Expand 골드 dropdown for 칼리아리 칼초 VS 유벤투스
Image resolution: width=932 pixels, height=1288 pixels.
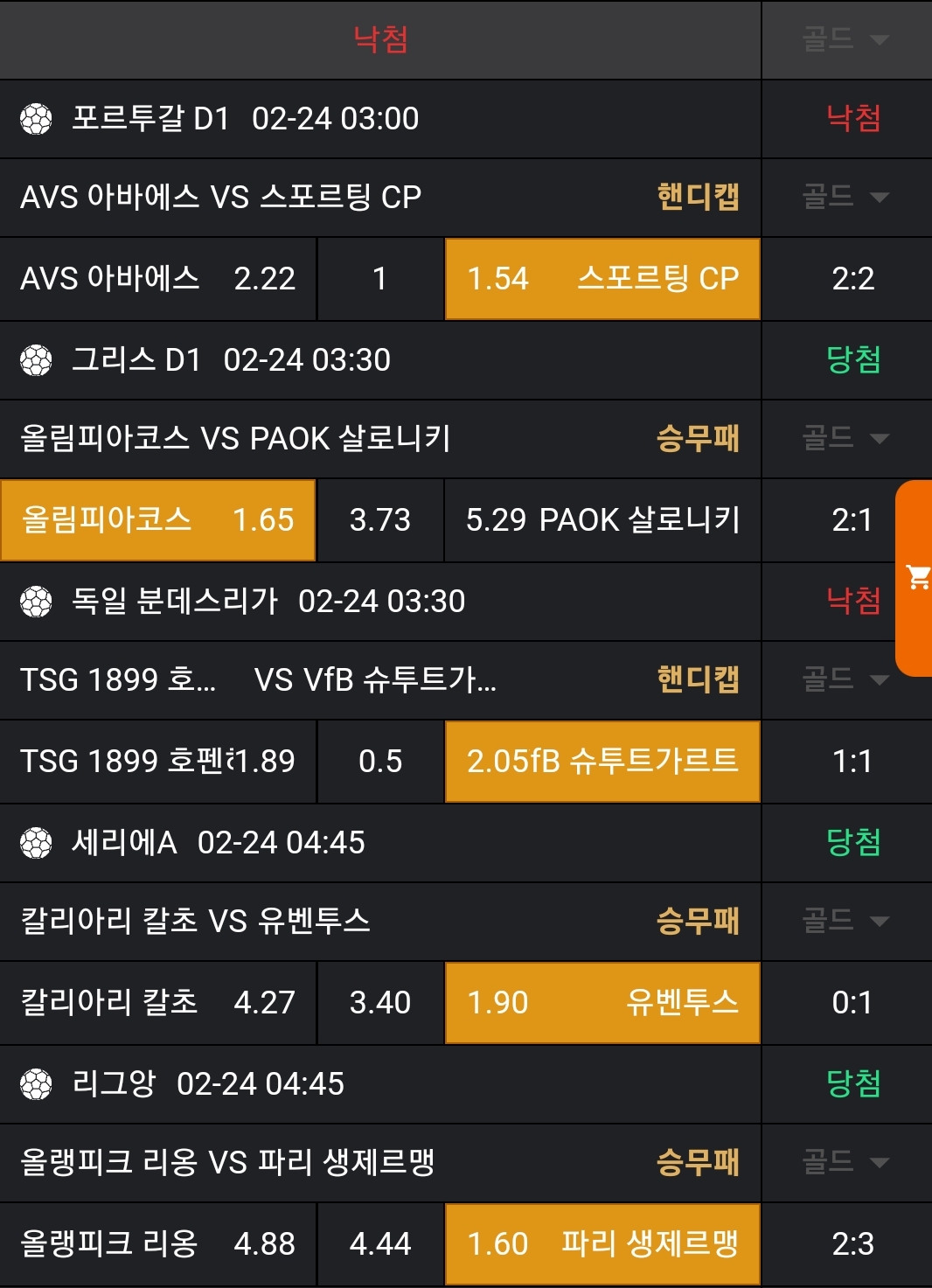pos(845,921)
